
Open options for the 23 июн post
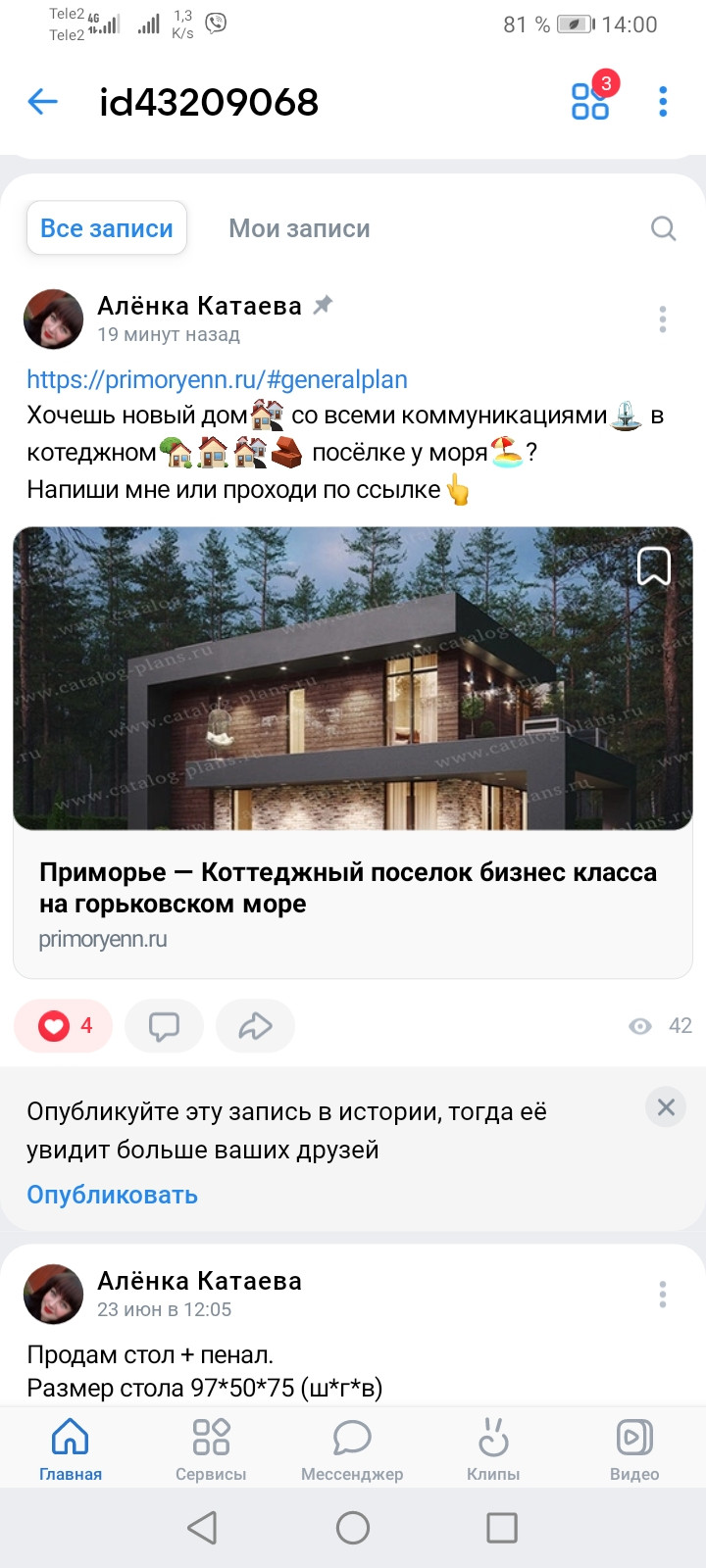click(x=663, y=1294)
